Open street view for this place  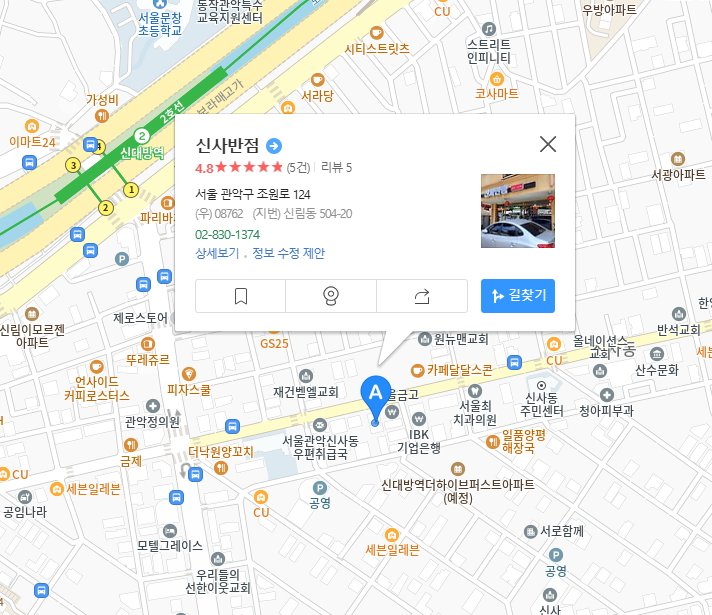331,296
